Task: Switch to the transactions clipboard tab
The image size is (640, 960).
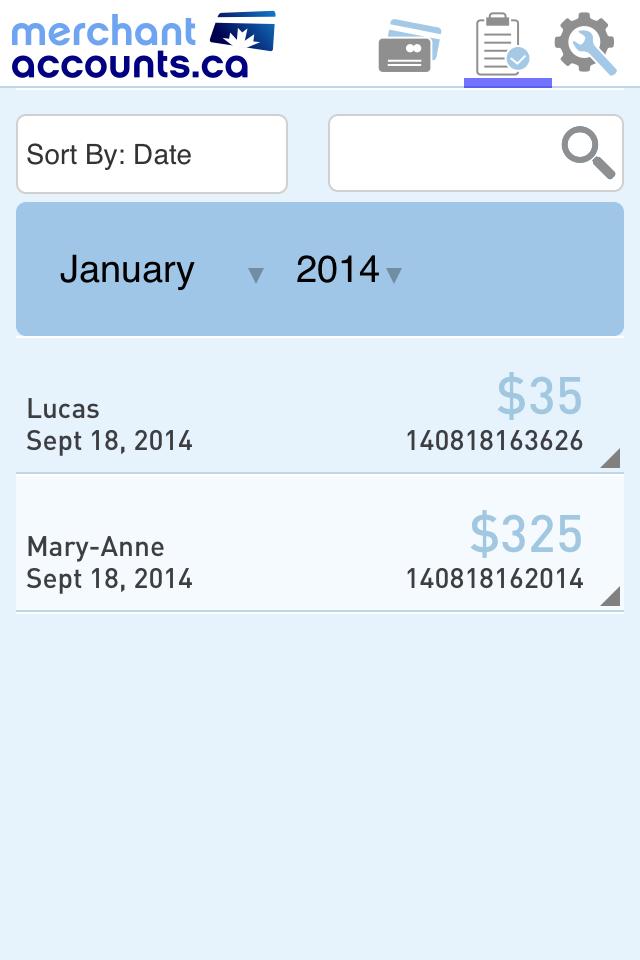Action: pyautogui.click(x=504, y=45)
